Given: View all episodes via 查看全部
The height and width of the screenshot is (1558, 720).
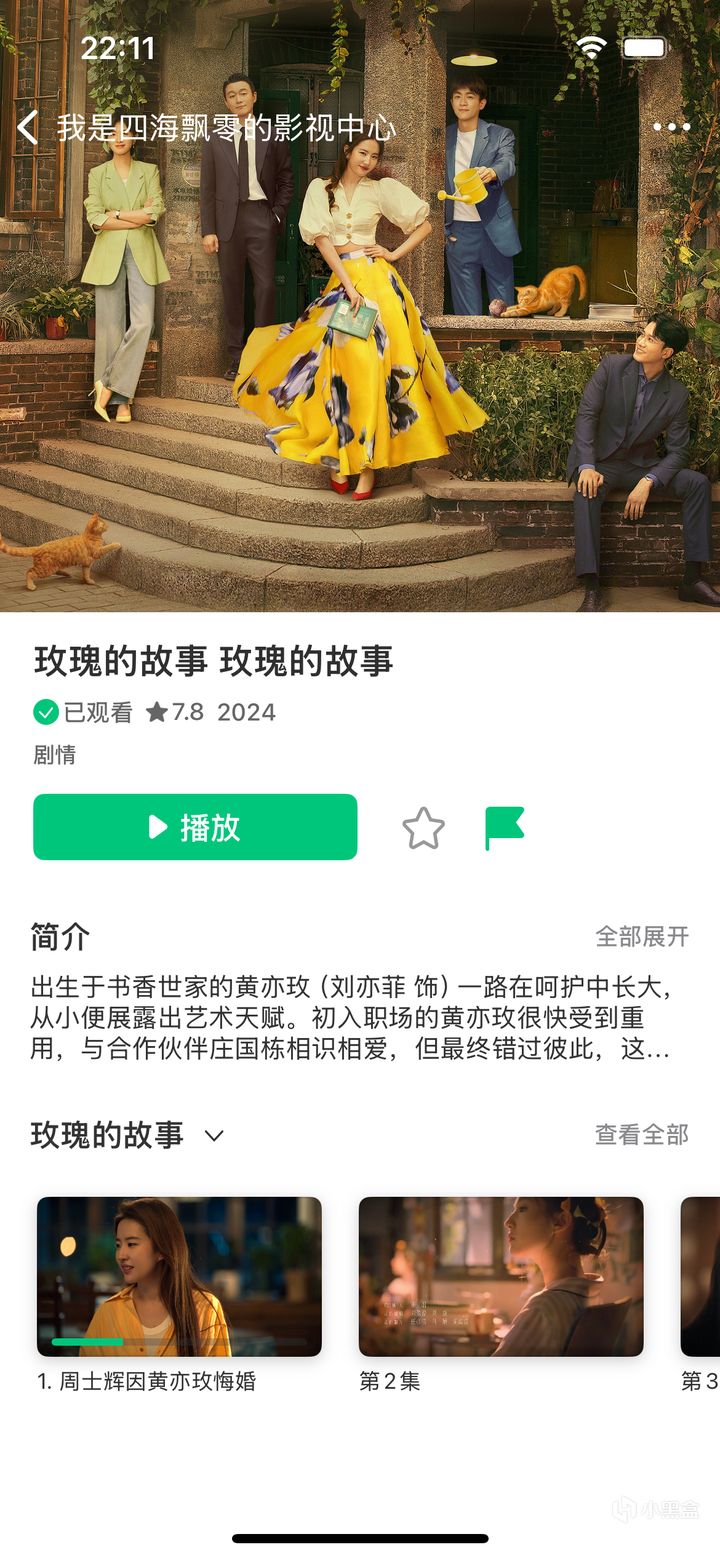Looking at the screenshot, I should pyautogui.click(x=642, y=1135).
